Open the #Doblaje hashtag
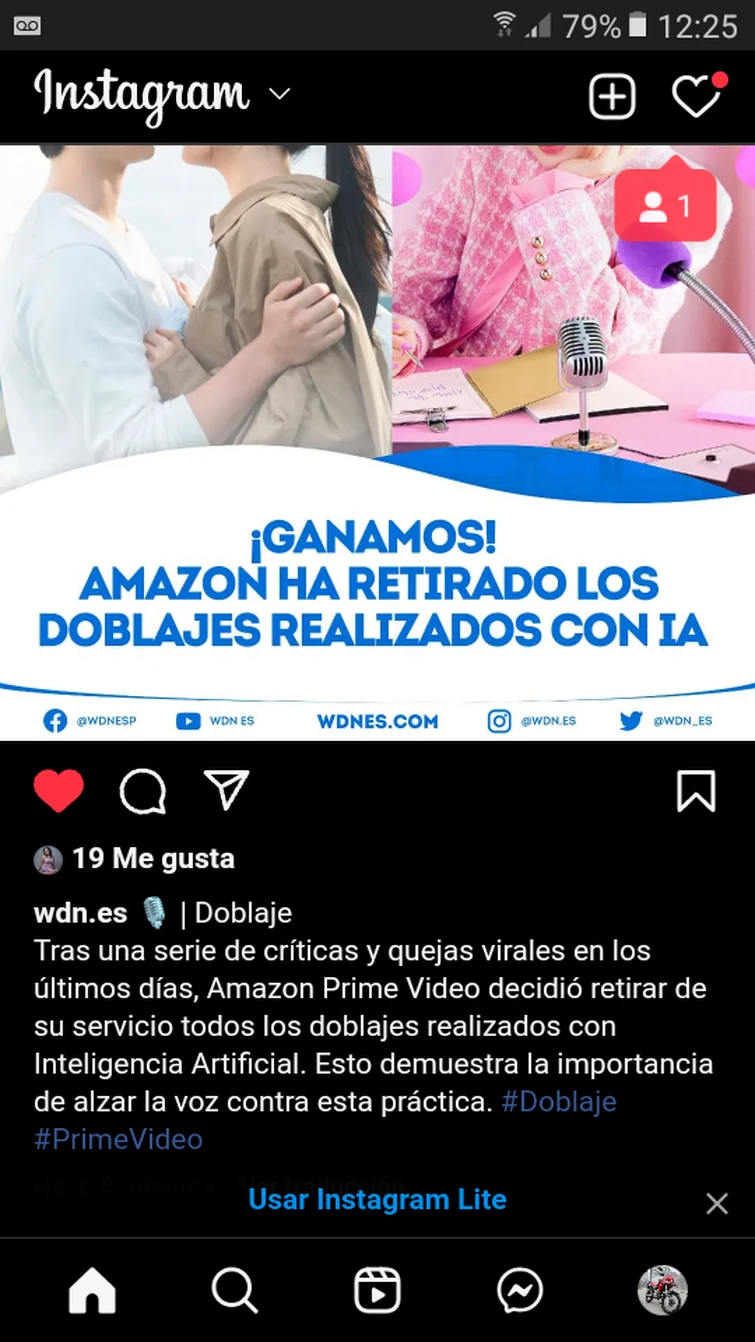This screenshot has width=755, height=1342. coord(558,1102)
